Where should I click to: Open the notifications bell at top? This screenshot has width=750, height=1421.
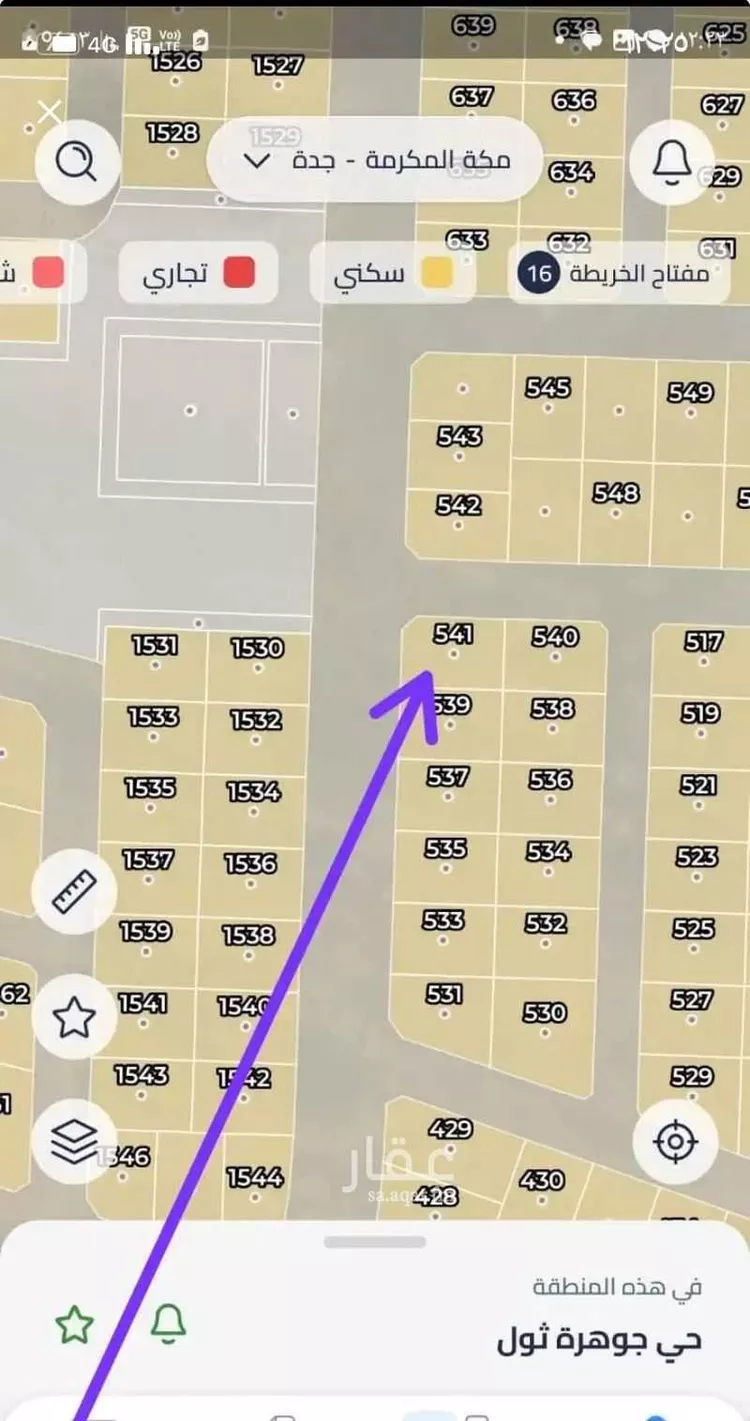point(672,161)
